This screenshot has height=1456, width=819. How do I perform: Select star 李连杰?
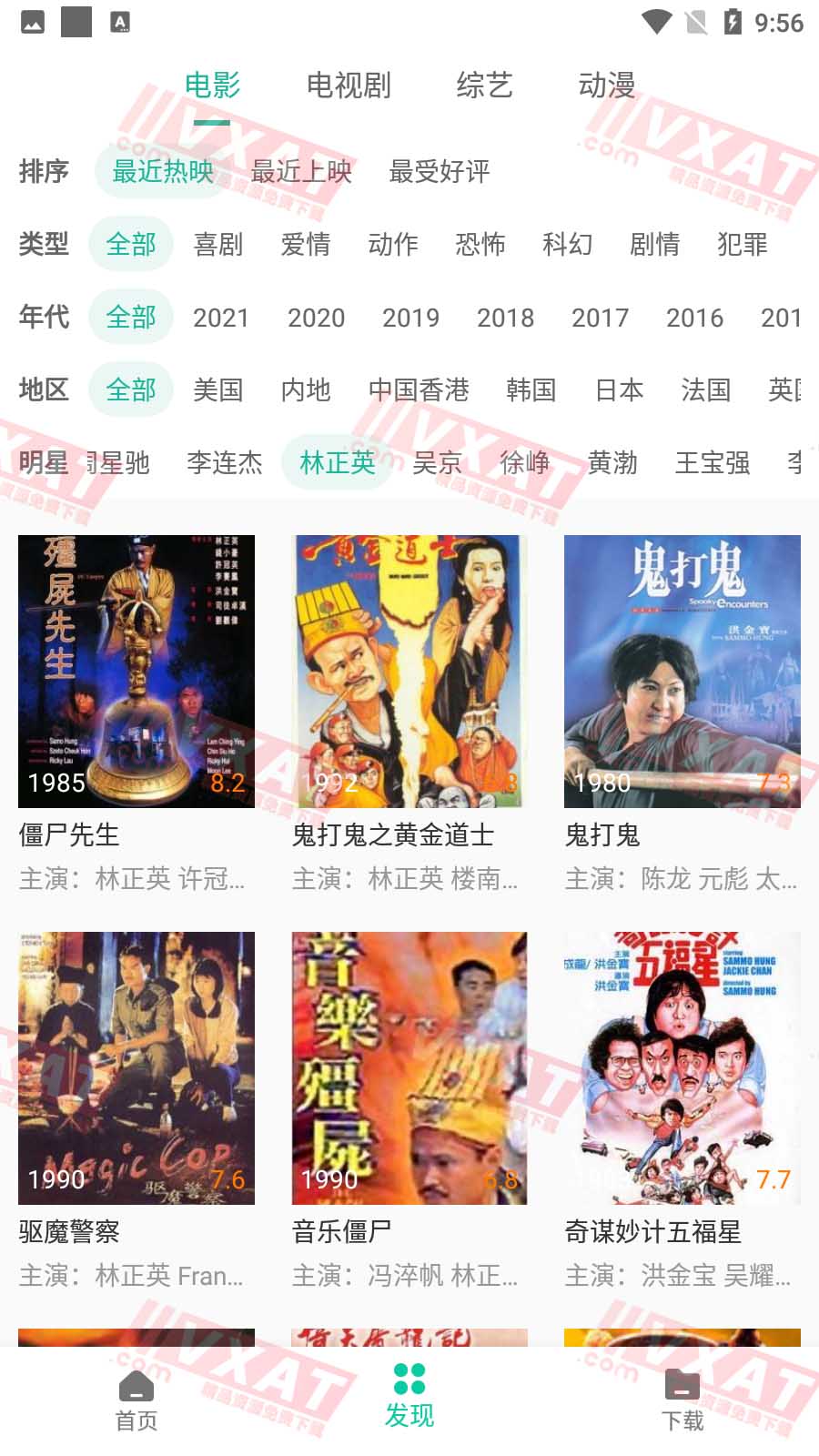(224, 463)
